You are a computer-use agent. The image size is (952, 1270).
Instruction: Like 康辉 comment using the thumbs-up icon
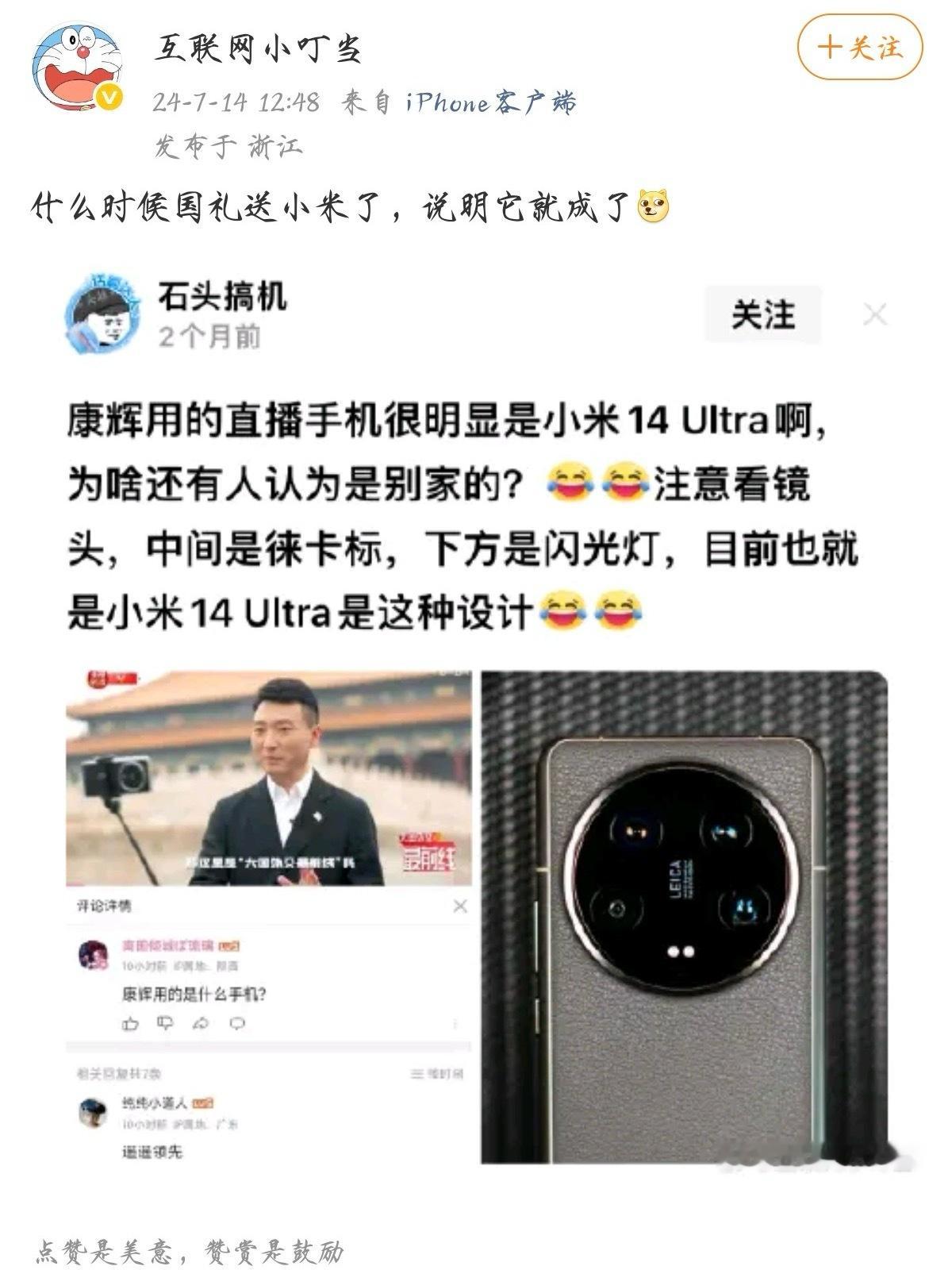pyautogui.click(x=131, y=1024)
